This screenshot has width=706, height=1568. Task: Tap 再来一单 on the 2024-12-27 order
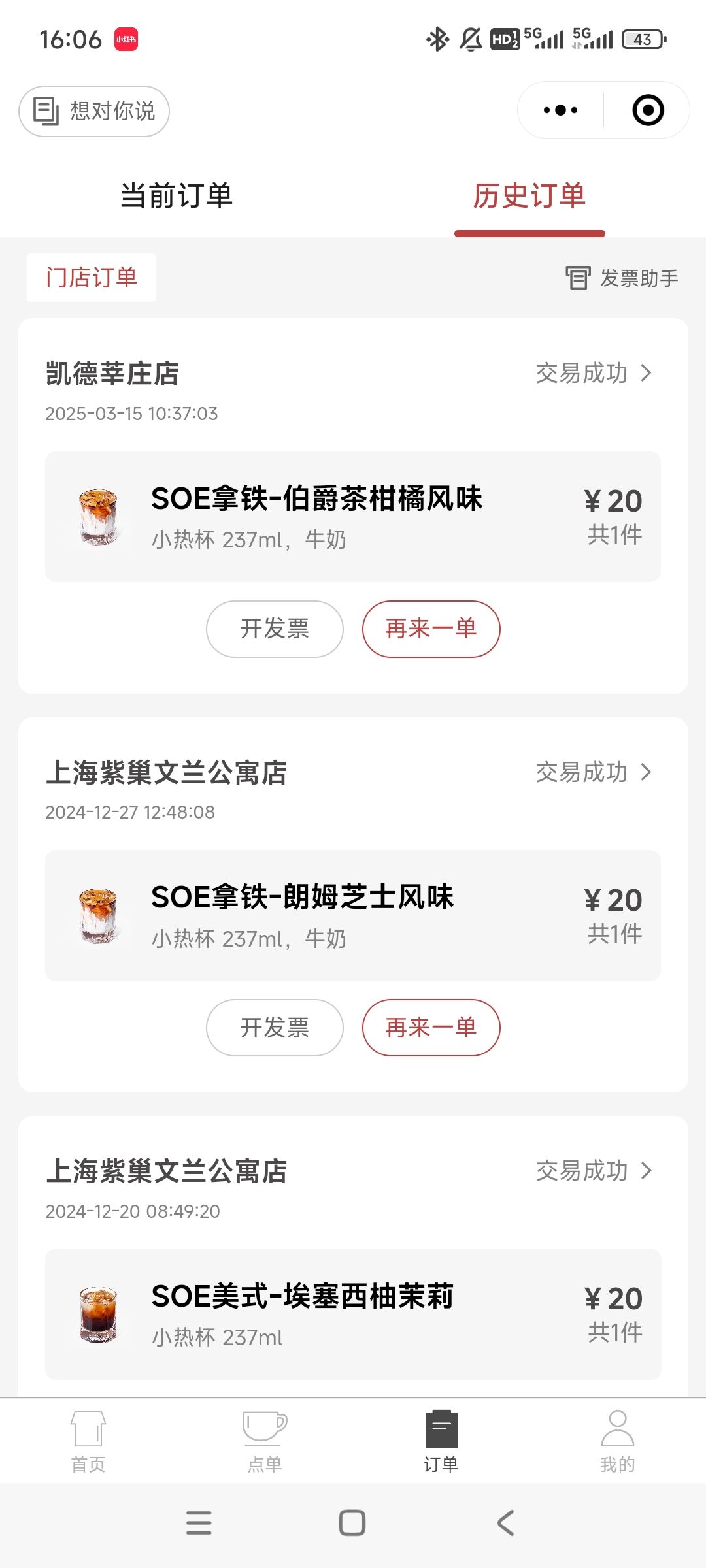(431, 1028)
